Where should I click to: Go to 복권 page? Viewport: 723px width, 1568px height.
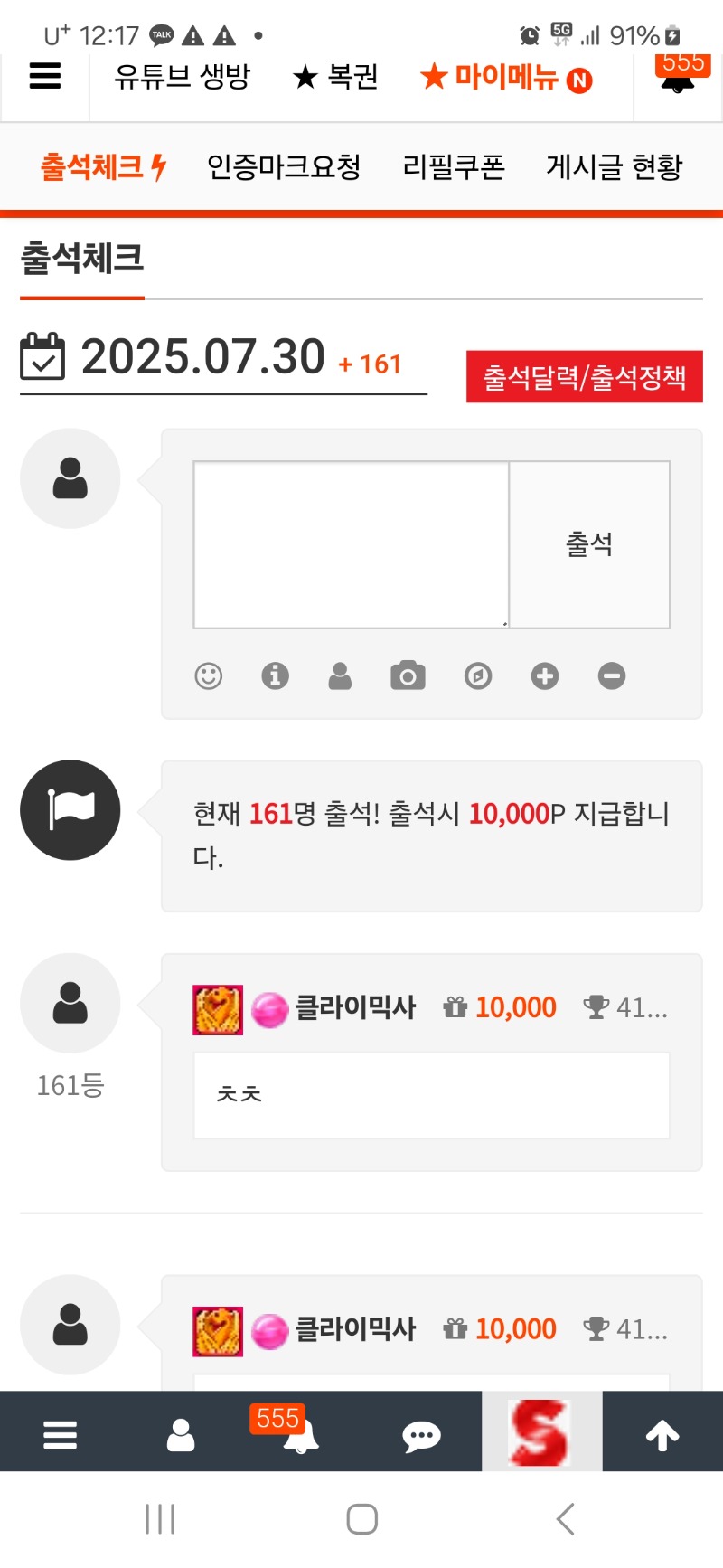pyautogui.click(x=335, y=77)
